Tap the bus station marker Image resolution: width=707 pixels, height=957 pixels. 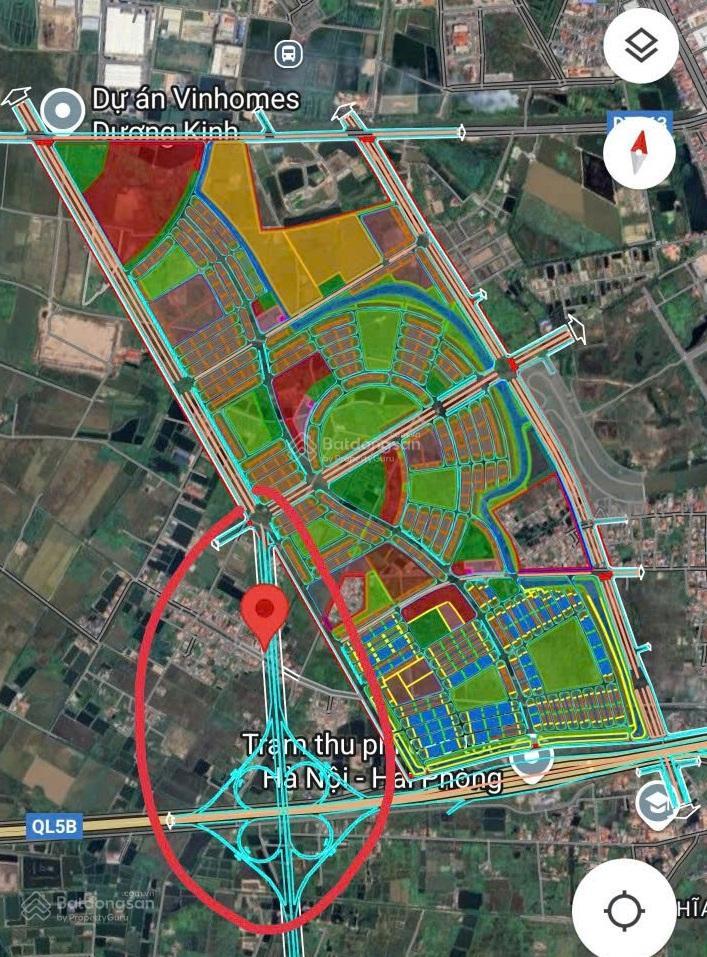(x=290, y=52)
